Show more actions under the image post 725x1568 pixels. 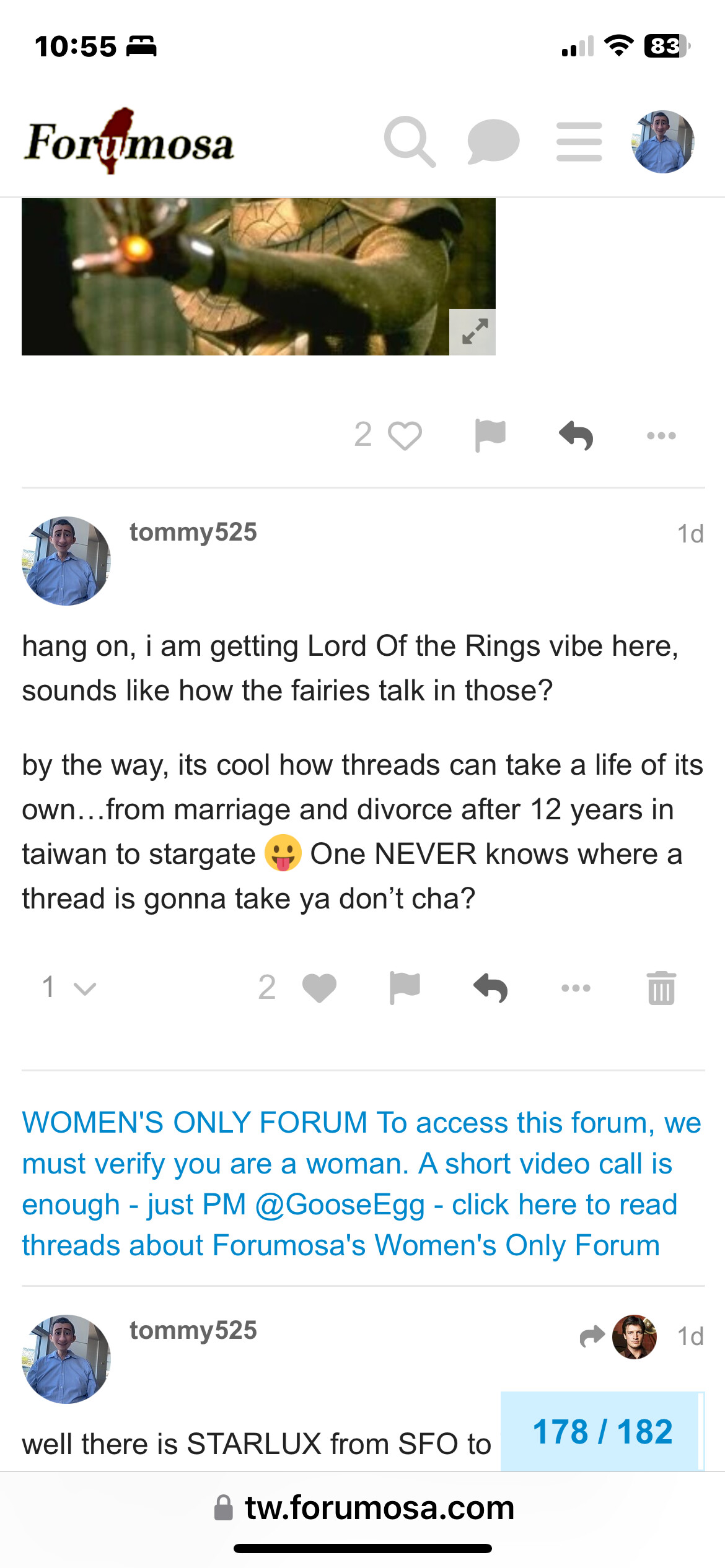coord(661,435)
